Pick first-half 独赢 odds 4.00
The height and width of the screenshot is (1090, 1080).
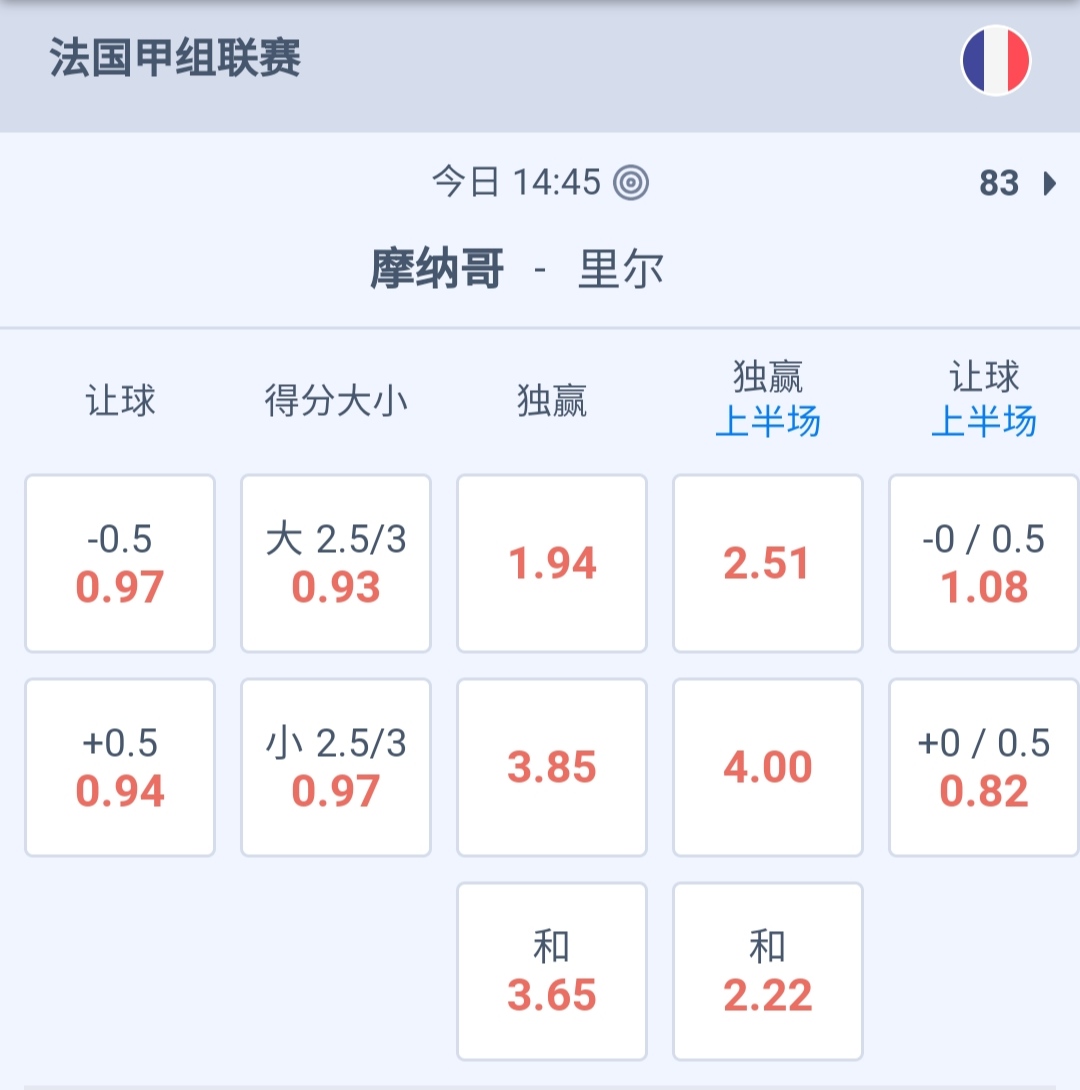click(x=768, y=768)
